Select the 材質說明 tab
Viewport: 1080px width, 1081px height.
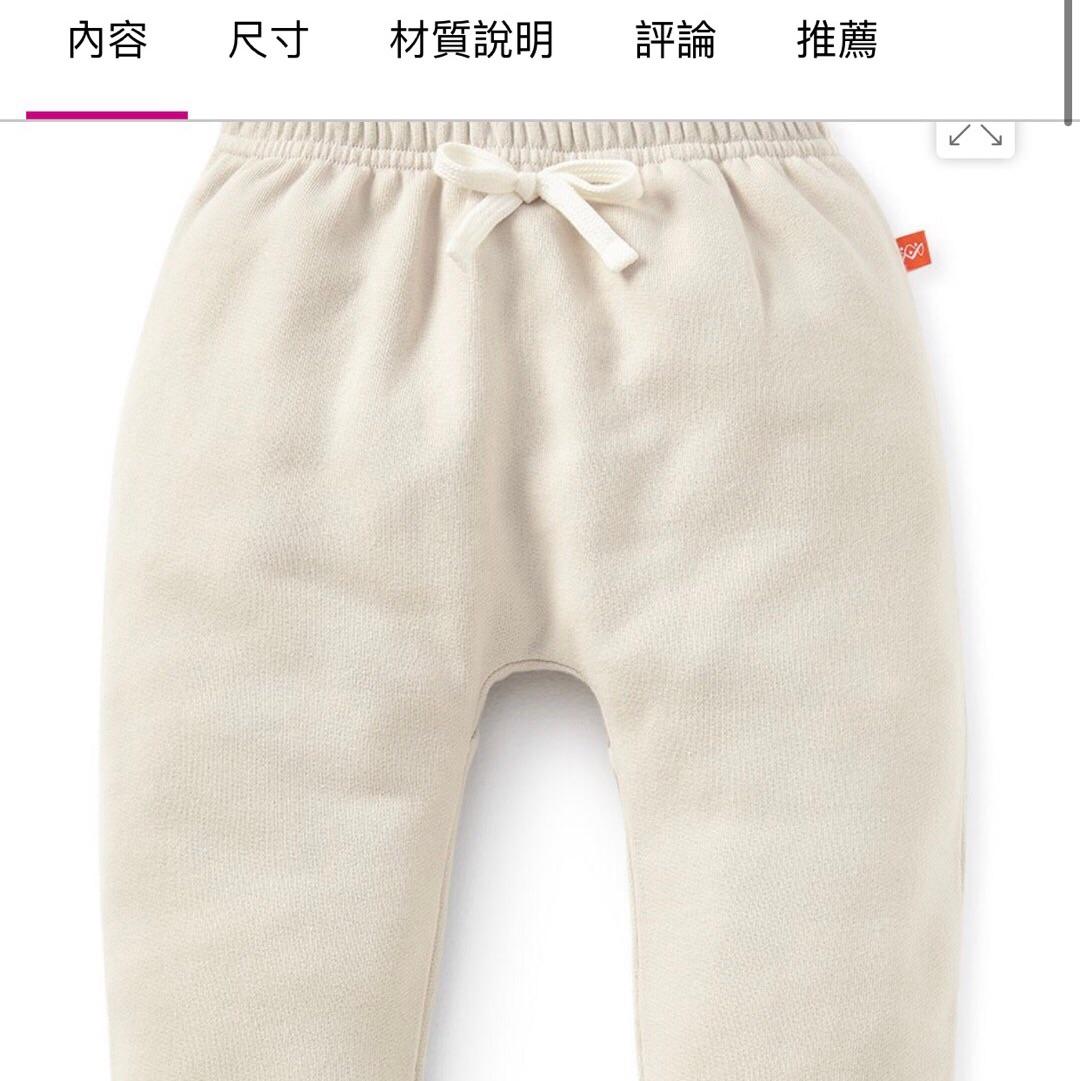coord(471,42)
